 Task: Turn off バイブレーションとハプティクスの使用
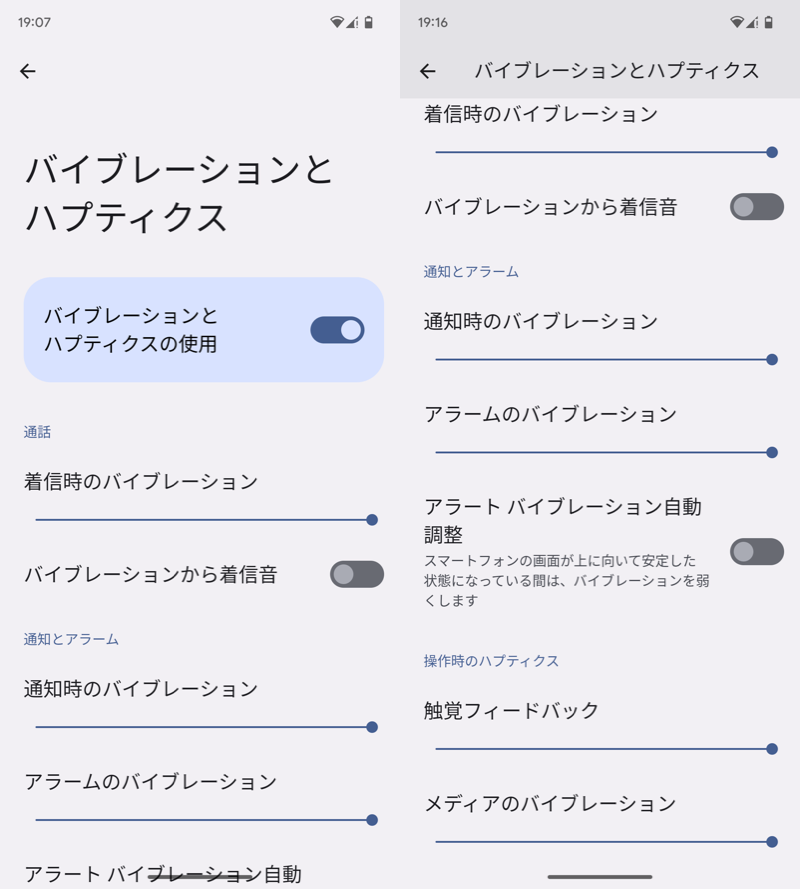coord(337,330)
